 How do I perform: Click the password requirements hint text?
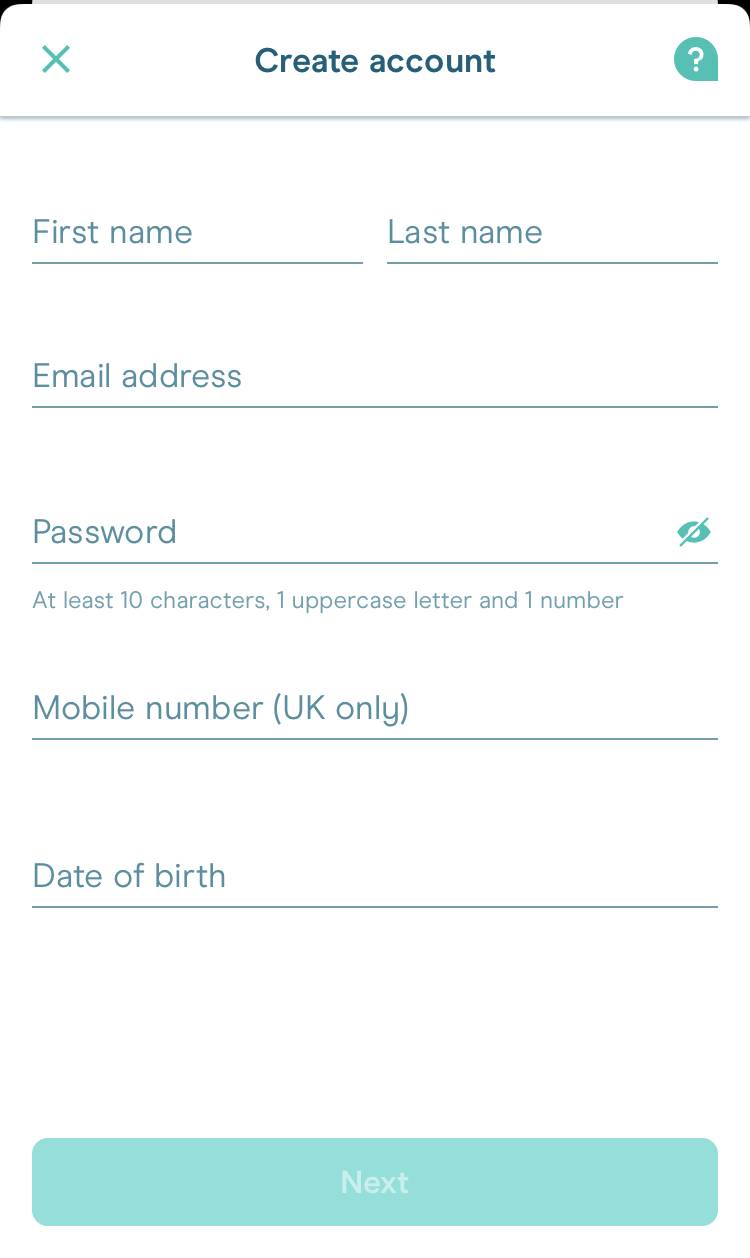click(327, 600)
